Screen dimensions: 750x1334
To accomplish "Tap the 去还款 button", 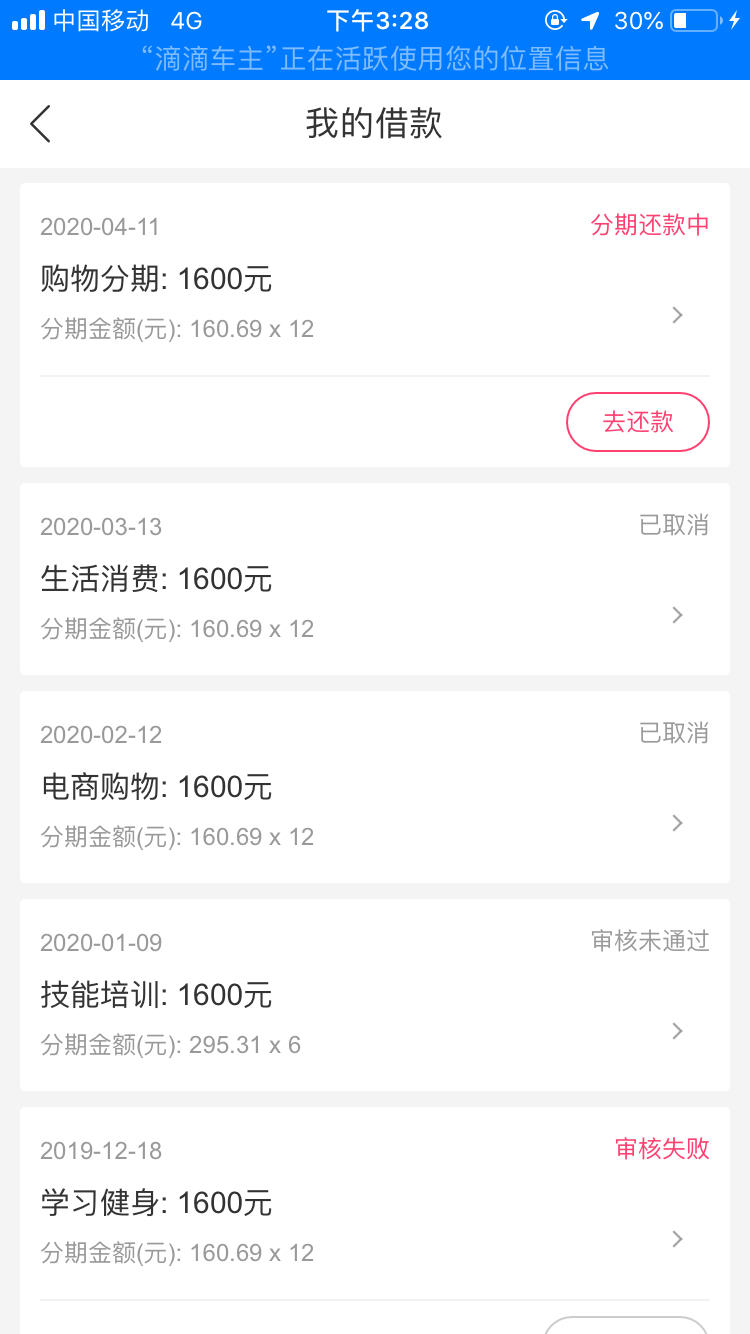I will point(638,422).
